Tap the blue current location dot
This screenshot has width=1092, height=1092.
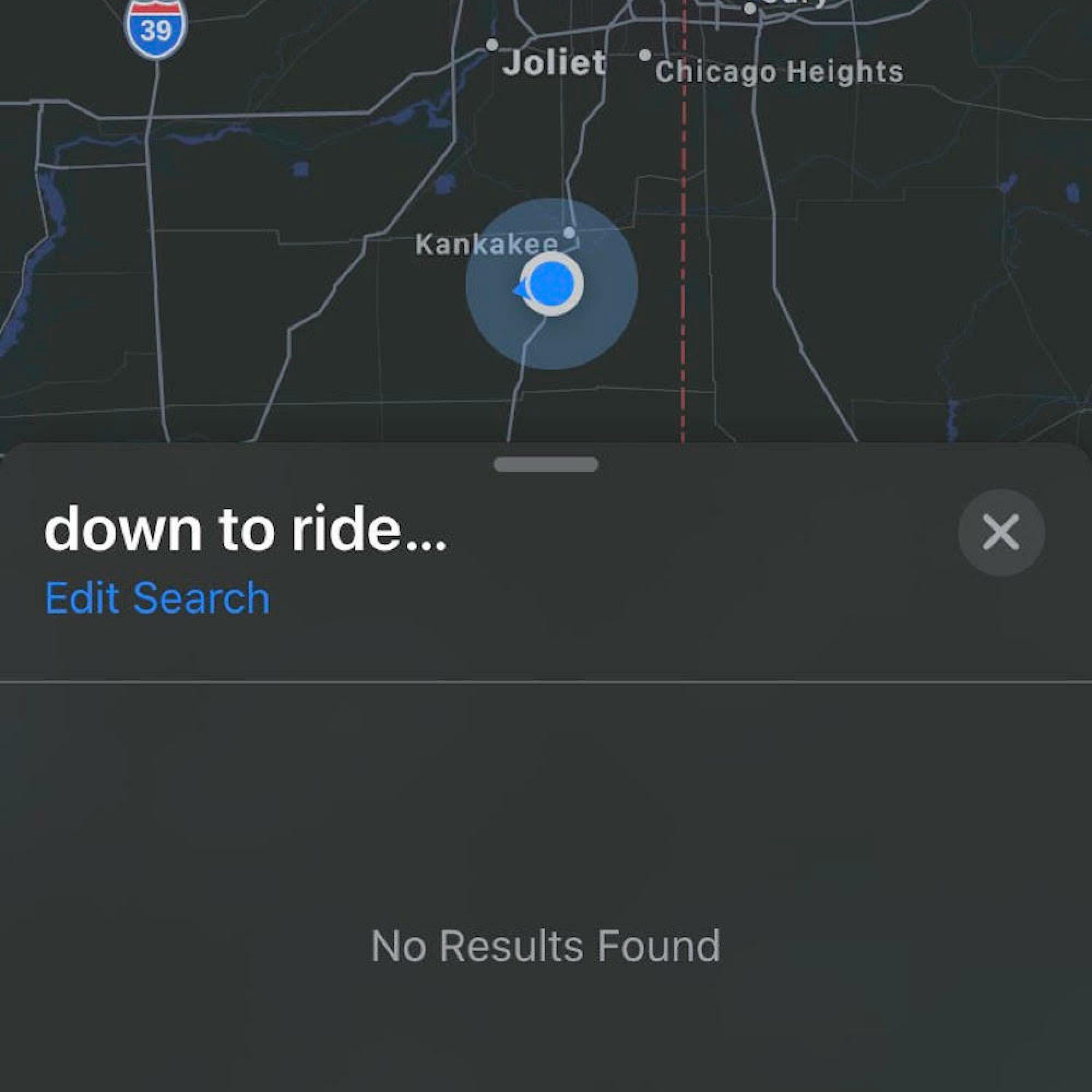click(x=552, y=285)
